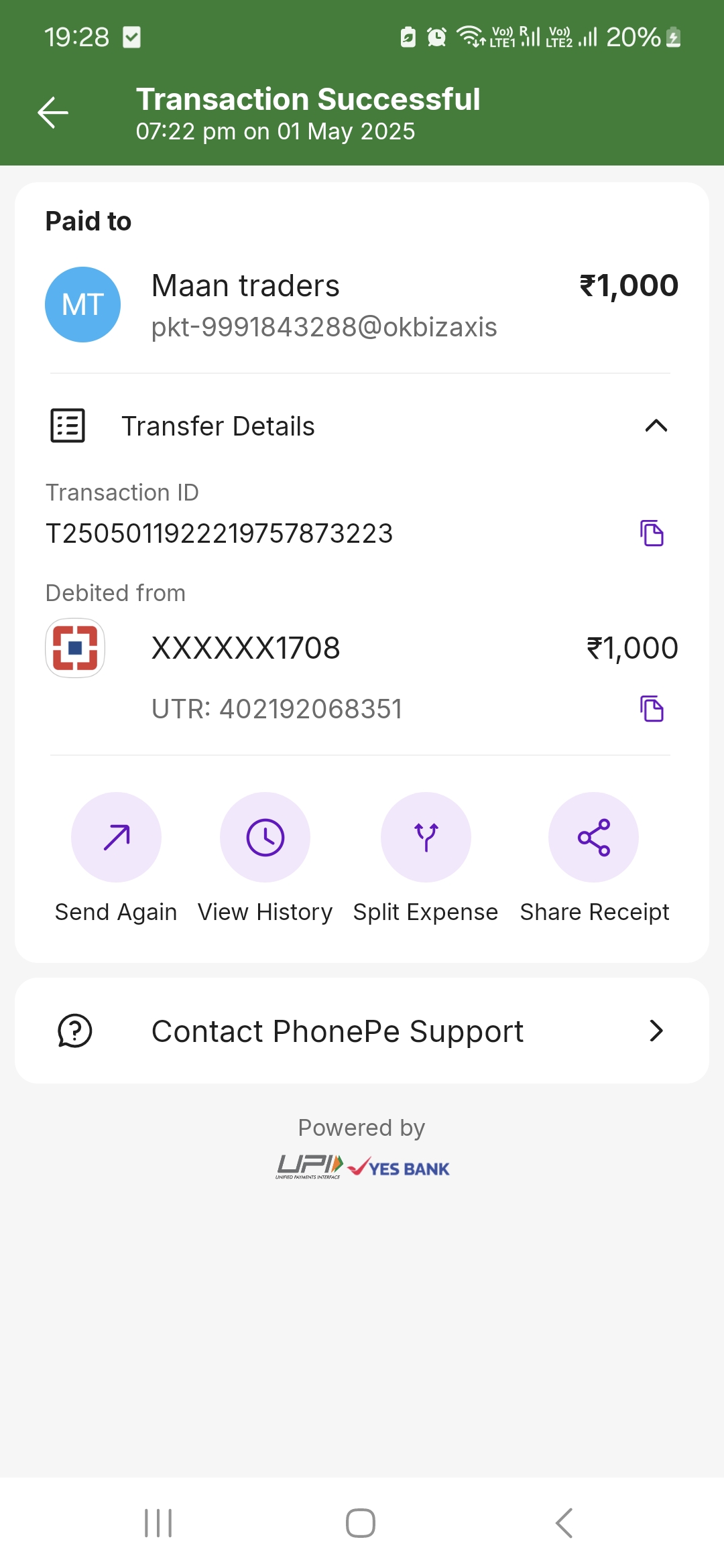Viewport: 724px width, 1568px height.
Task: Open recent apps from navigation bar
Action: pyautogui.click(x=159, y=1523)
